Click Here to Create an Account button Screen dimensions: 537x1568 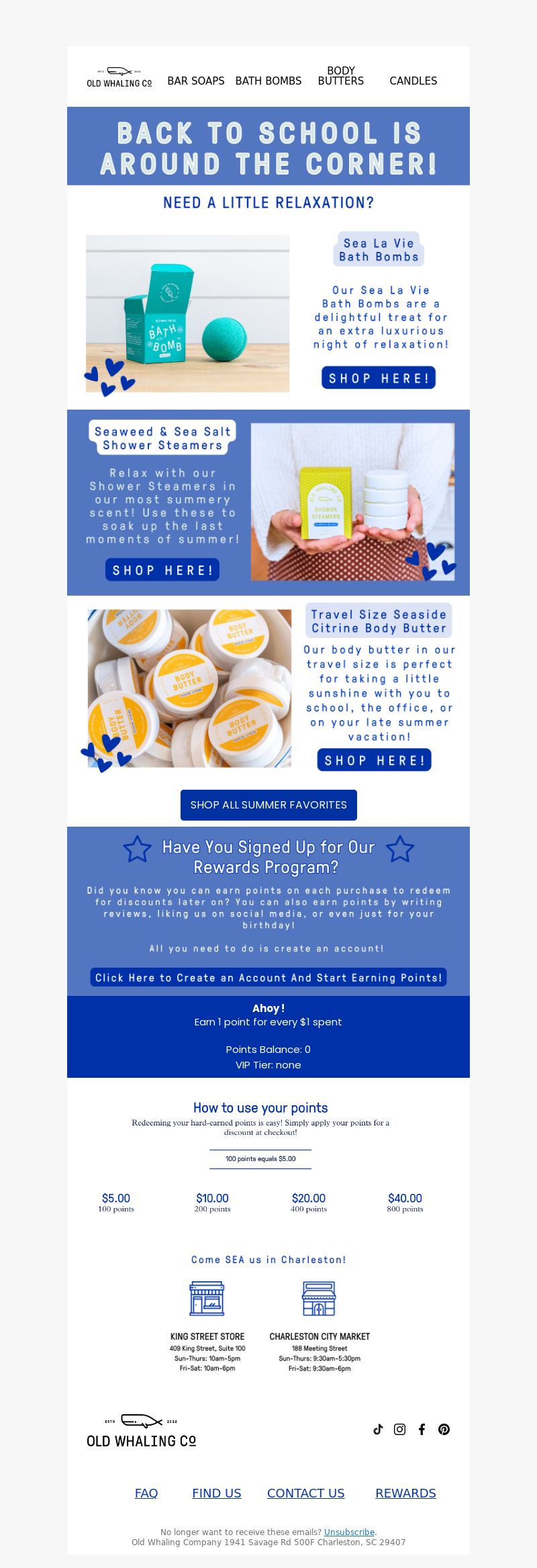[268, 978]
